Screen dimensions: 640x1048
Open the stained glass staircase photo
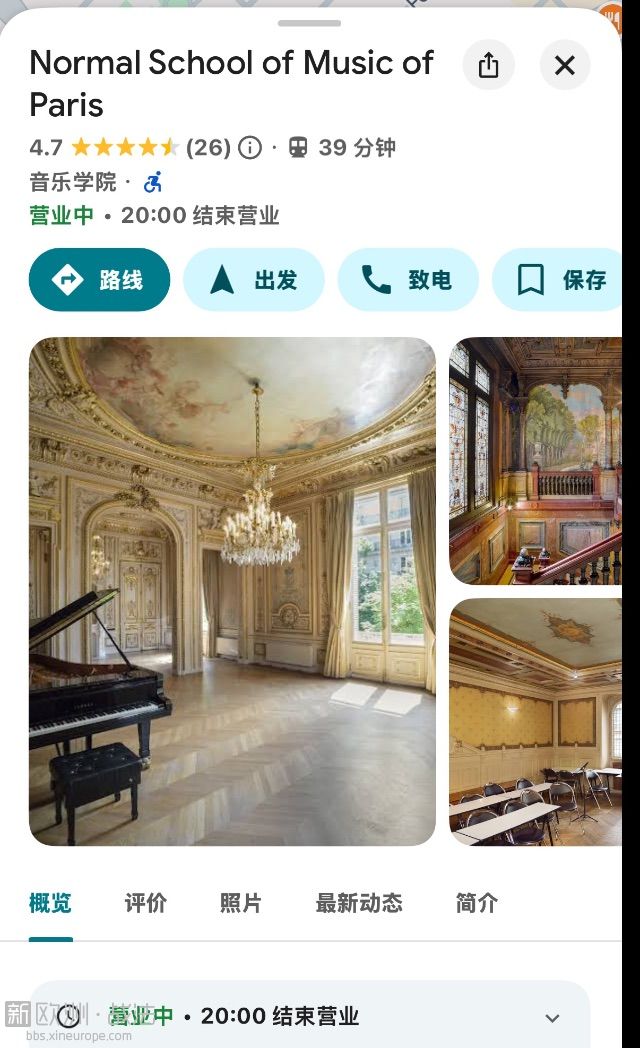(535, 460)
